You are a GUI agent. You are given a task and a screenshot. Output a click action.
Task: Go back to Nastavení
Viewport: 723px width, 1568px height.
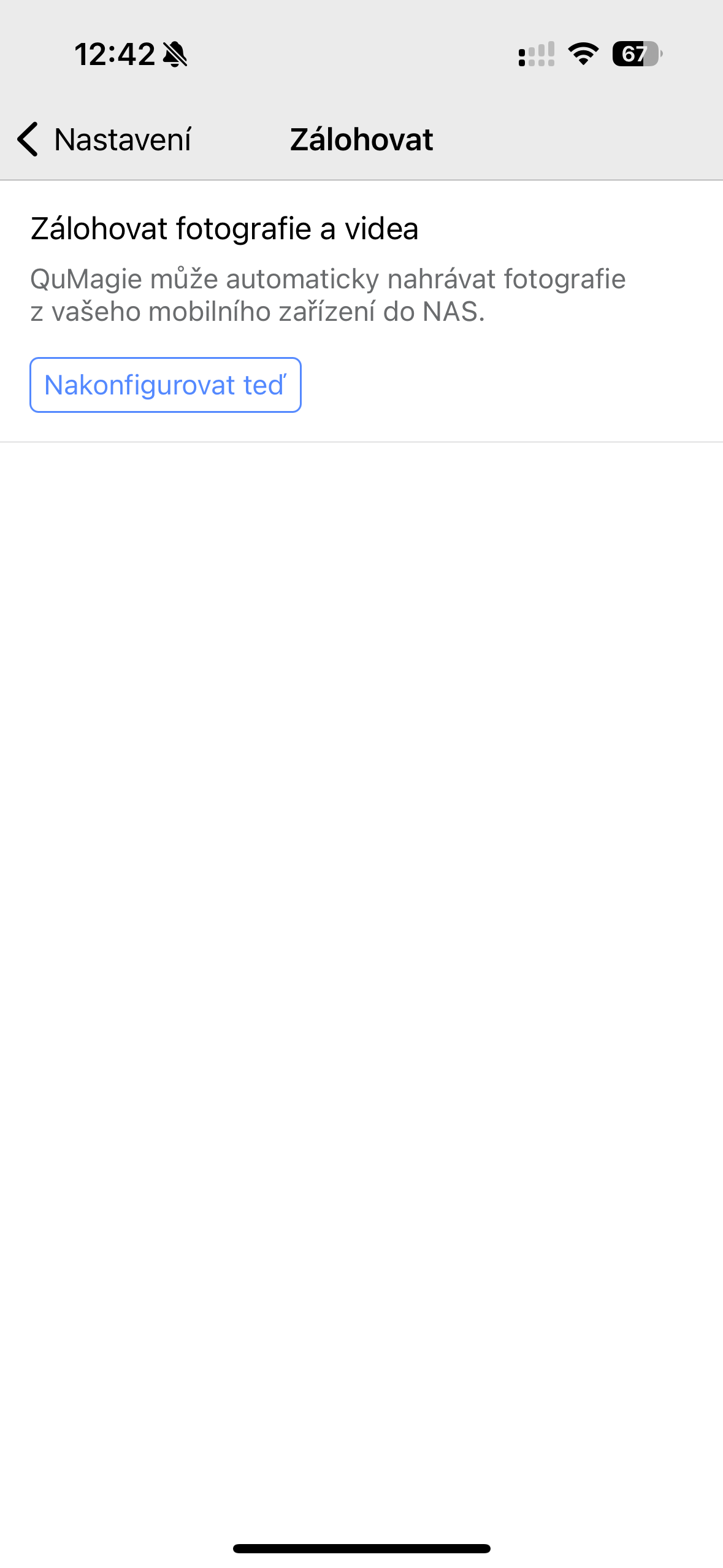click(x=104, y=139)
